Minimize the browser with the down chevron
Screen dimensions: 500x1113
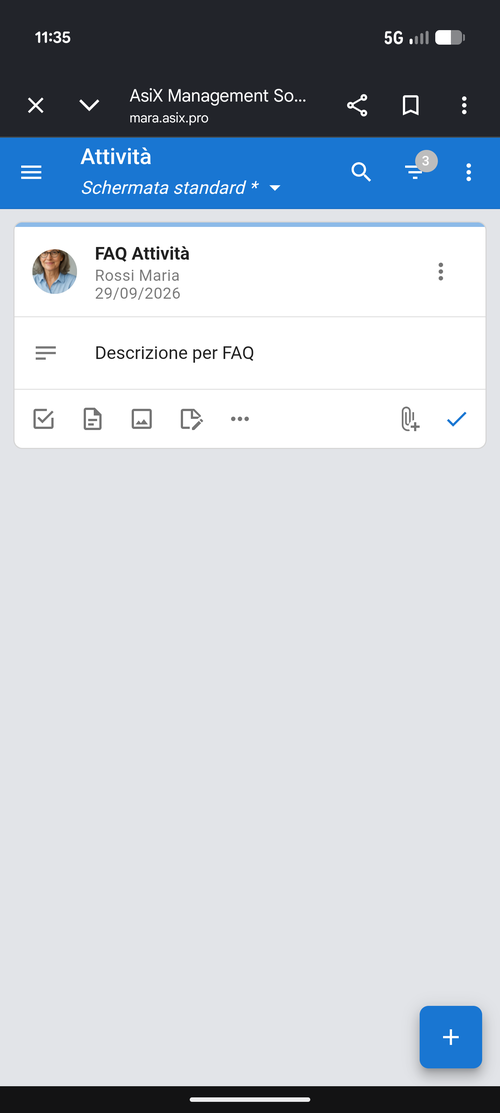tap(89, 106)
